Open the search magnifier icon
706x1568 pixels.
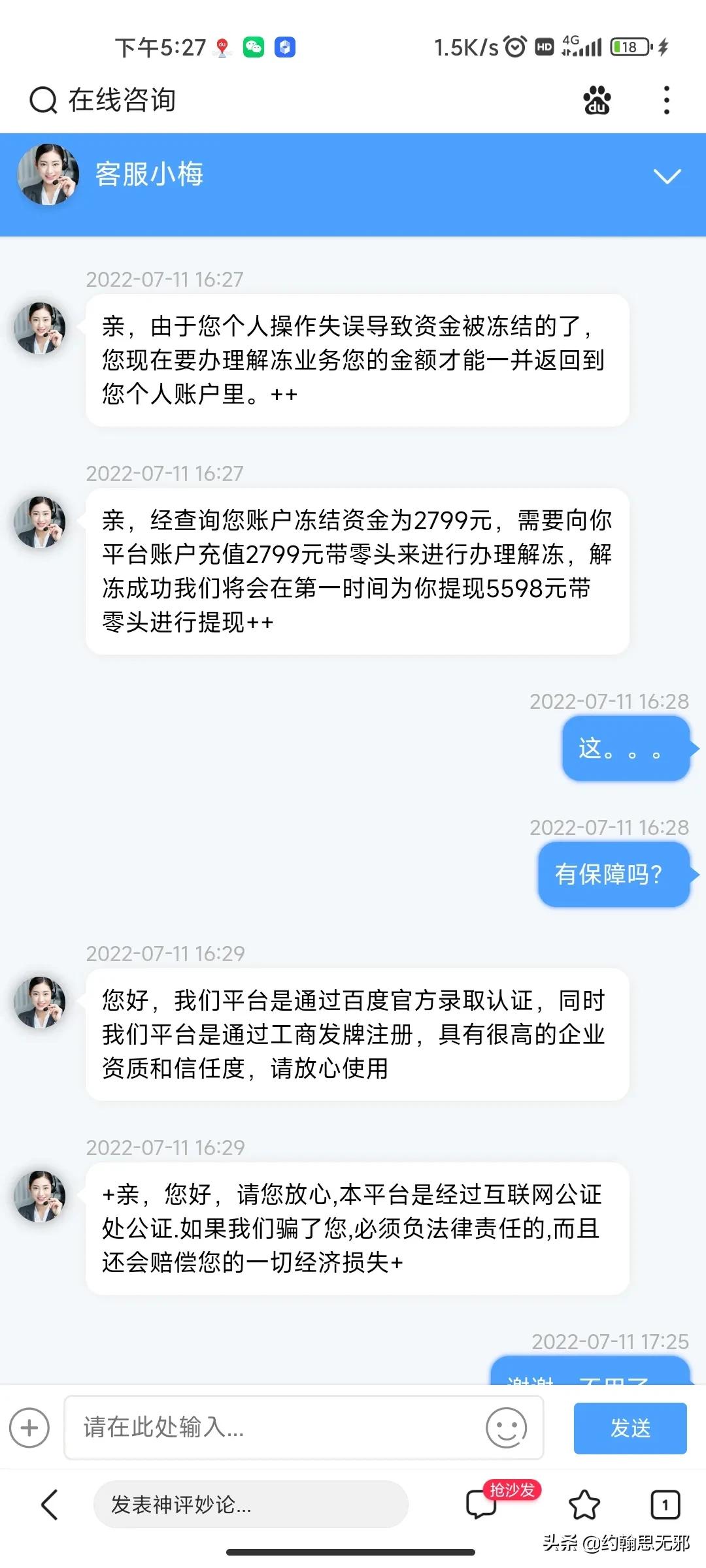[42, 101]
